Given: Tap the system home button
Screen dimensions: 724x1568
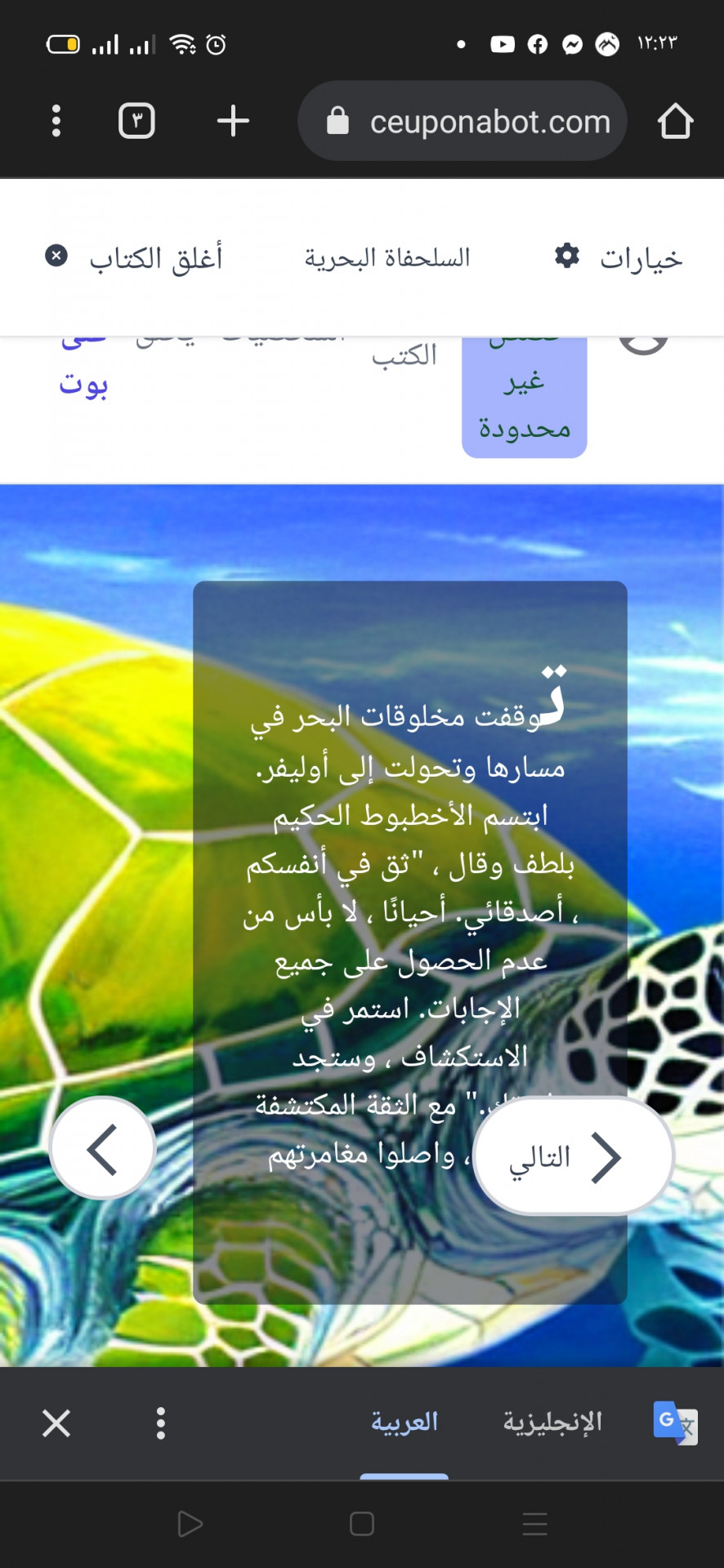Looking at the screenshot, I should tap(361, 1524).
